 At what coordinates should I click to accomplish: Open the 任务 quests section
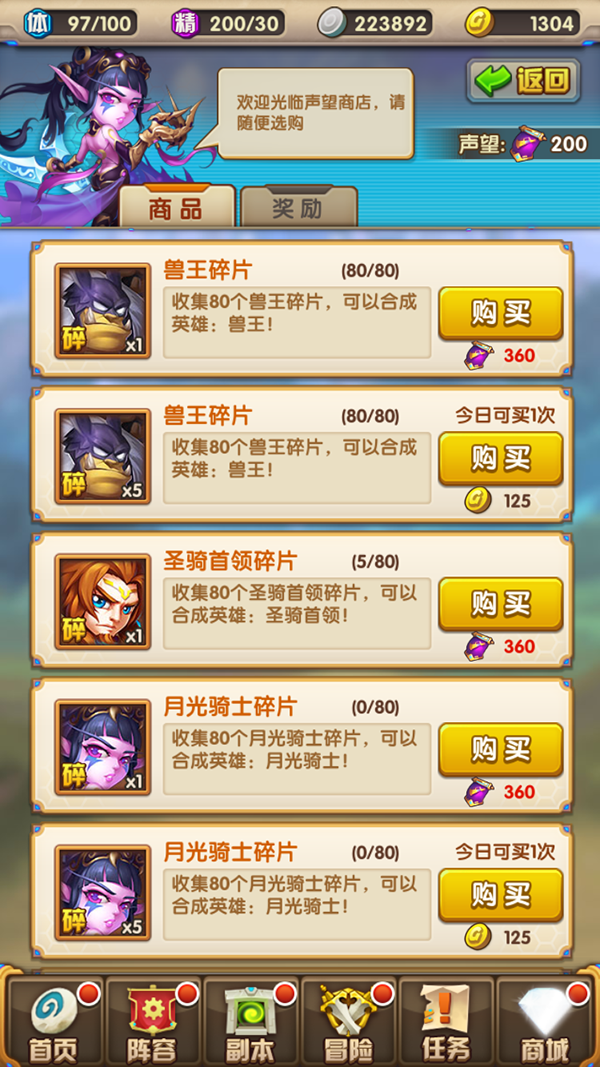446,1022
